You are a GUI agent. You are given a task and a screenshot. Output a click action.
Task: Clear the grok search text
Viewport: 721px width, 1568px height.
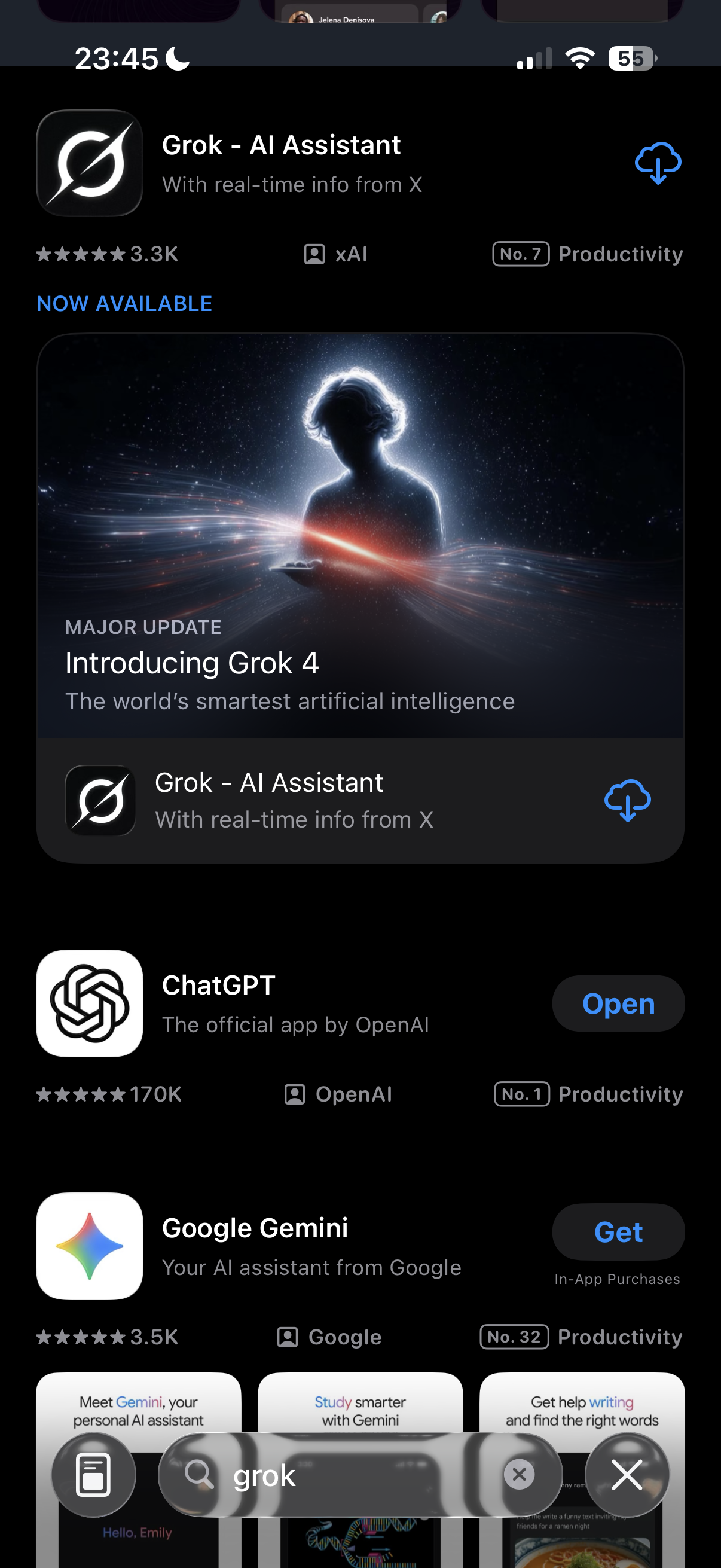click(519, 1474)
